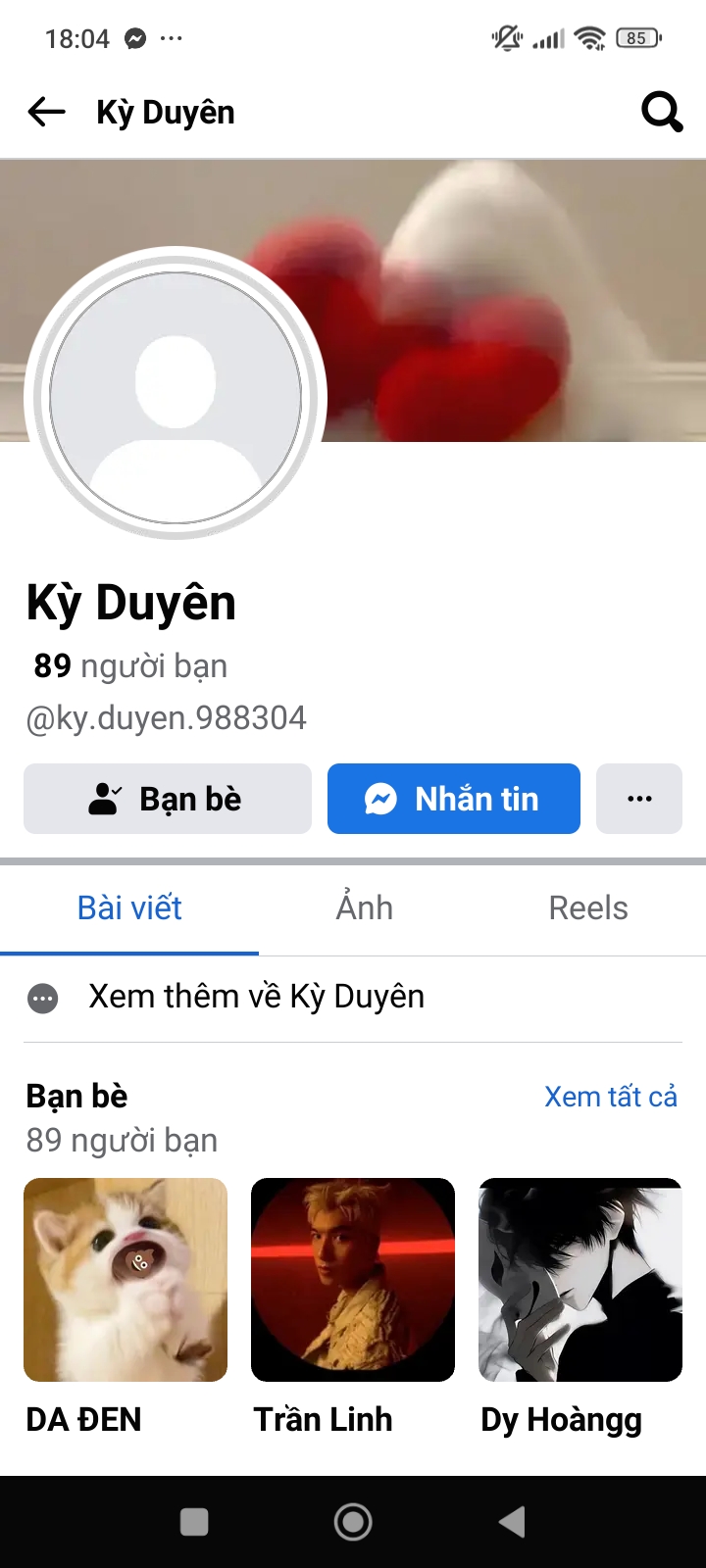Open Xem thêm về Kỳ Duyên
Viewport: 706px width, 1568px height.
(x=256, y=997)
